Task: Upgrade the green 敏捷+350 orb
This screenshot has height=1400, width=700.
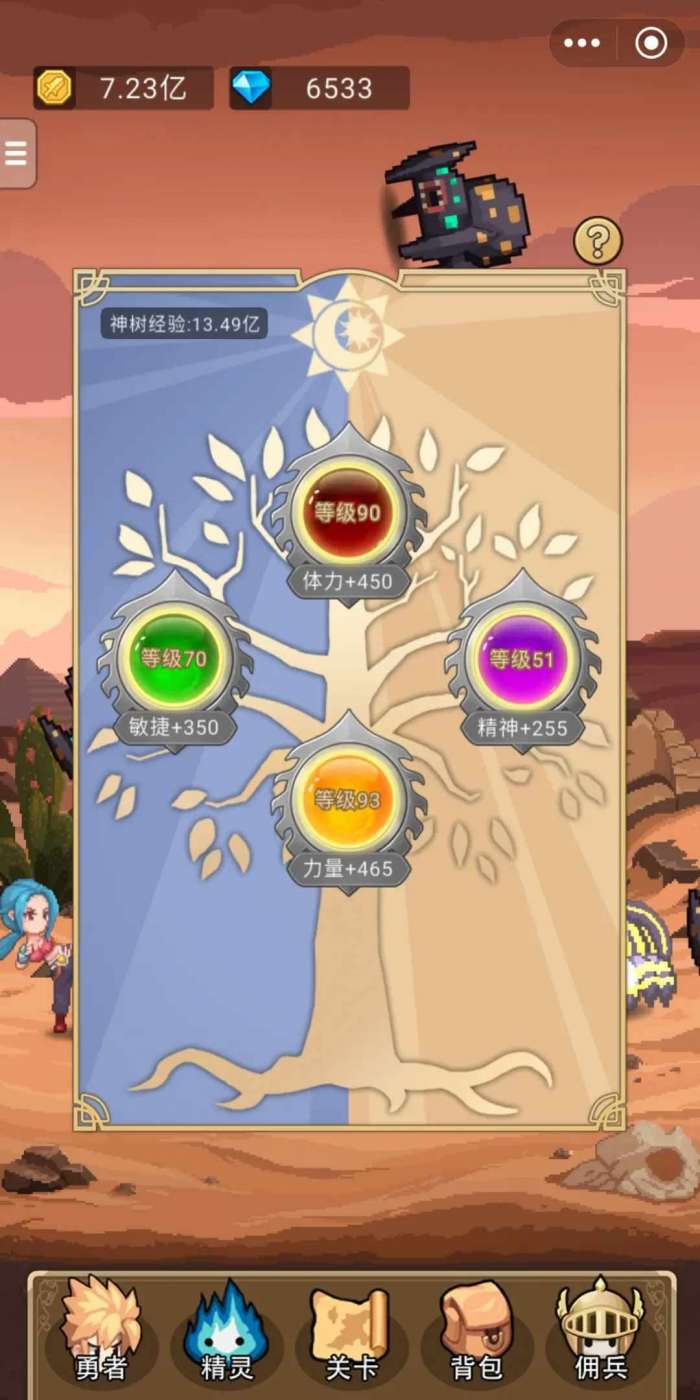Action: pyautogui.click(x=174, y=659)
